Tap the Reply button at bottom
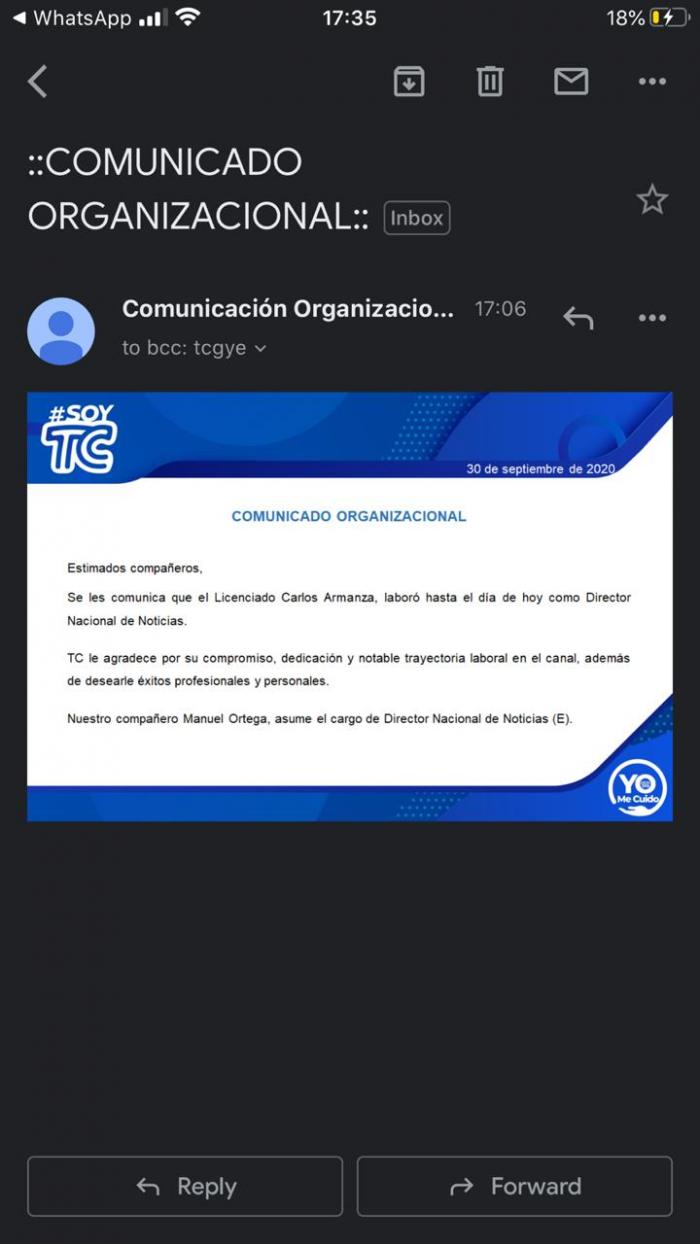Screen dimensions: 700x1244 click(185, 1187)
